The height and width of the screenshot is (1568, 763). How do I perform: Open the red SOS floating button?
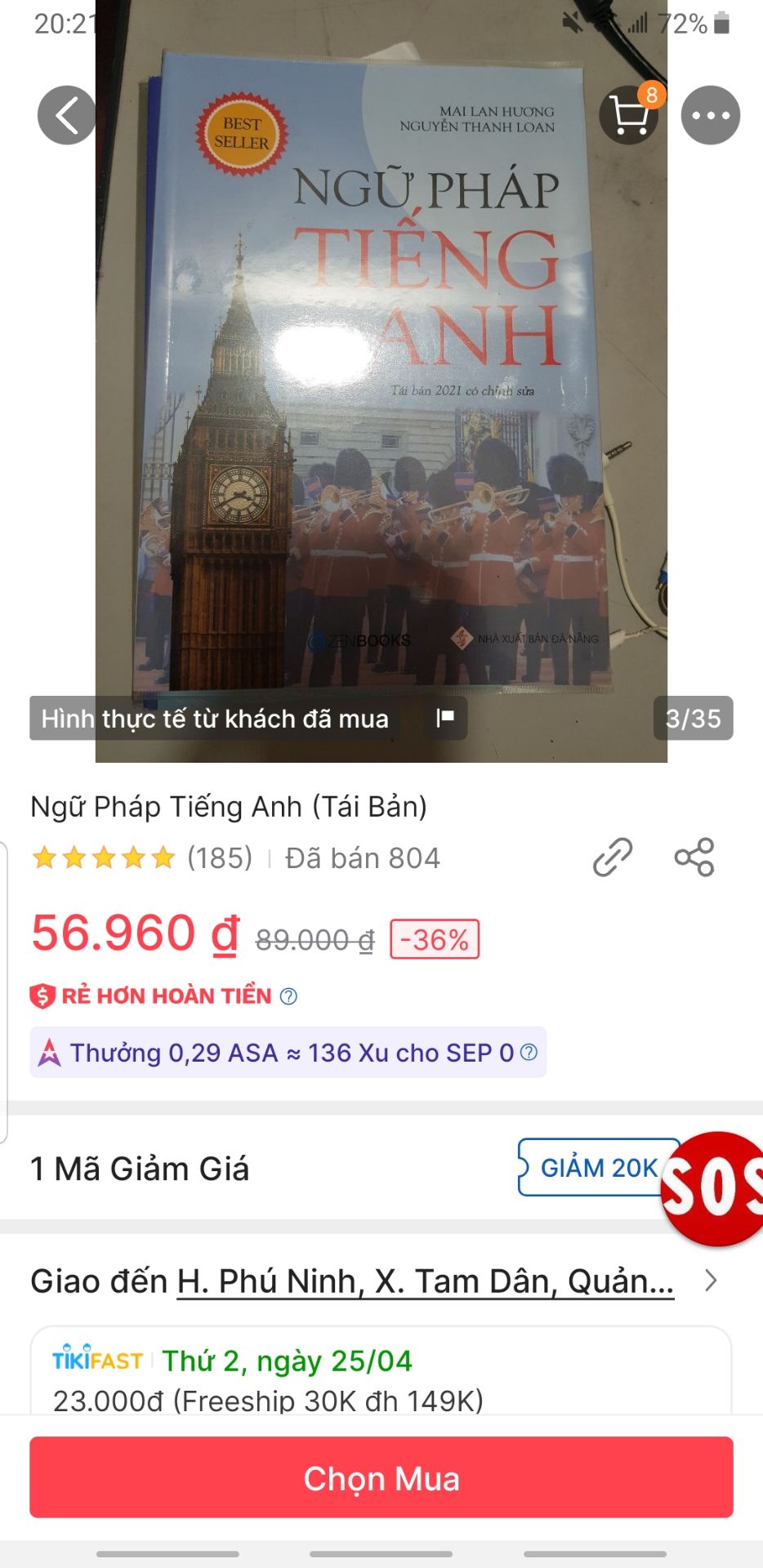pyautogui.click(x=712, y=1188)
